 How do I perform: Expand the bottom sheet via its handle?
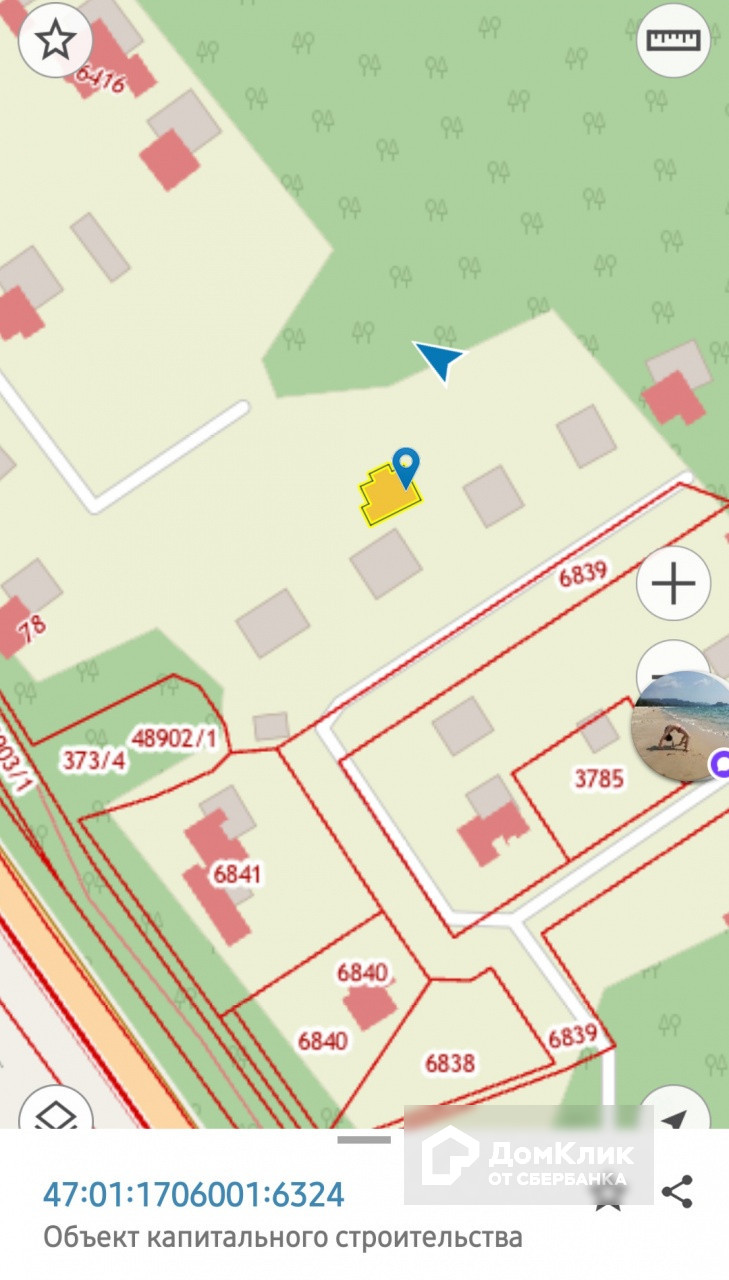(364, 1139)
